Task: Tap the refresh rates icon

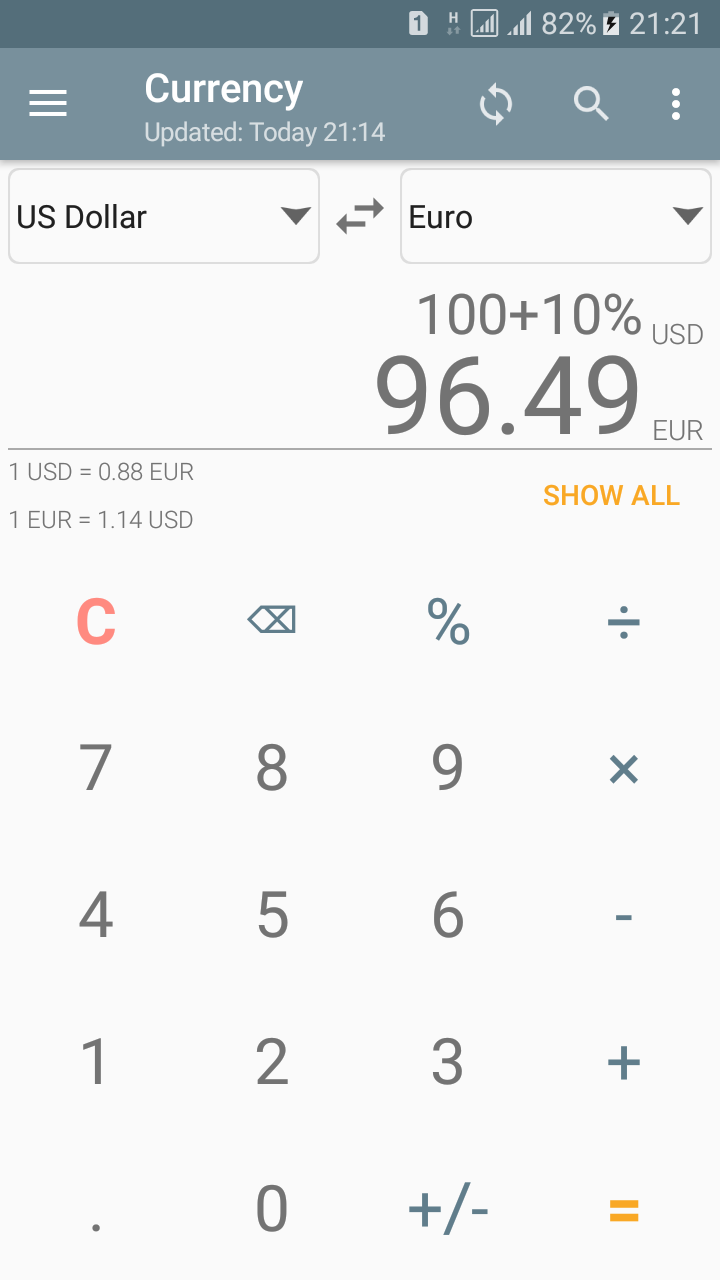Action: coord(496,104)
